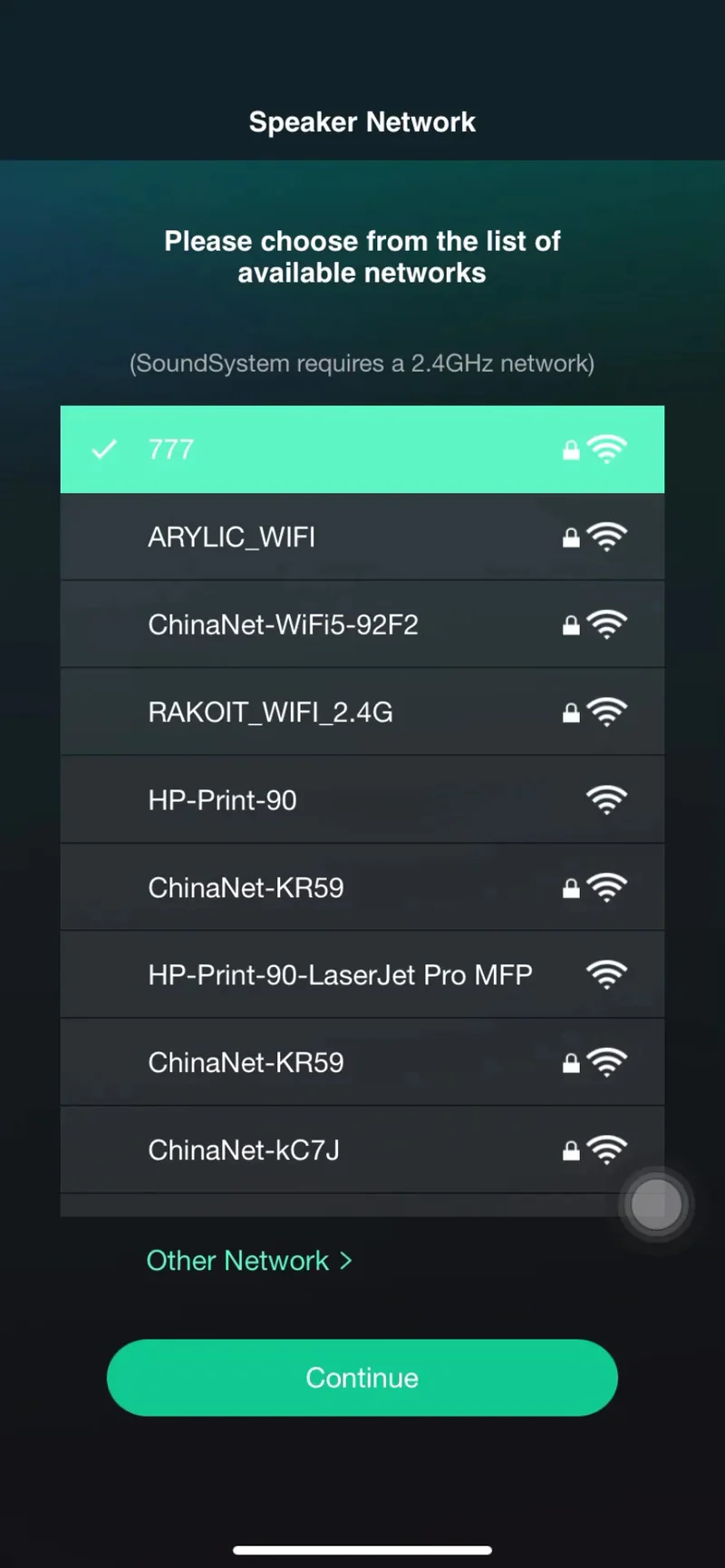Click the Speaker Network title bar

point(362,121)
